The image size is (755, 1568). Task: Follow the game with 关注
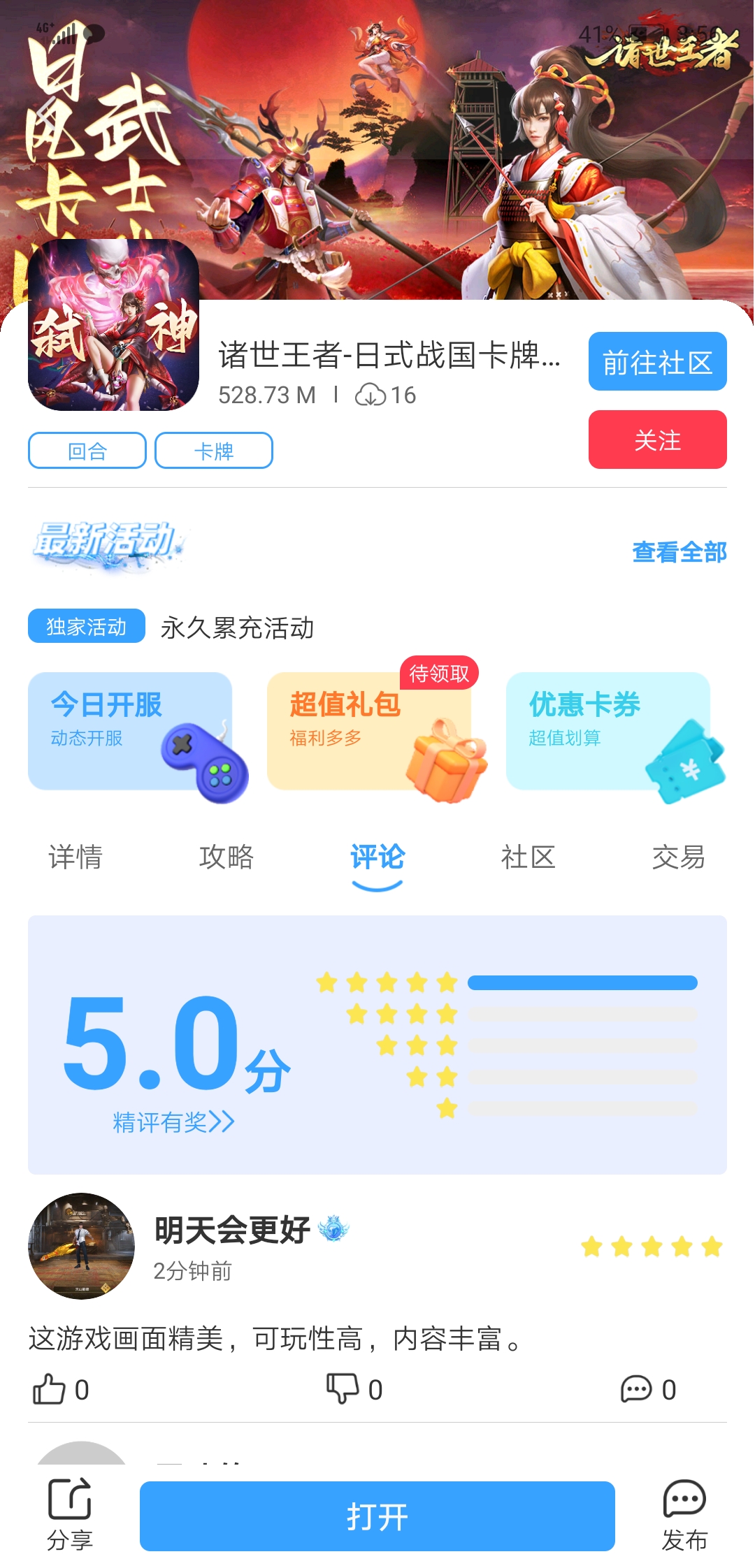coord(657,440)
